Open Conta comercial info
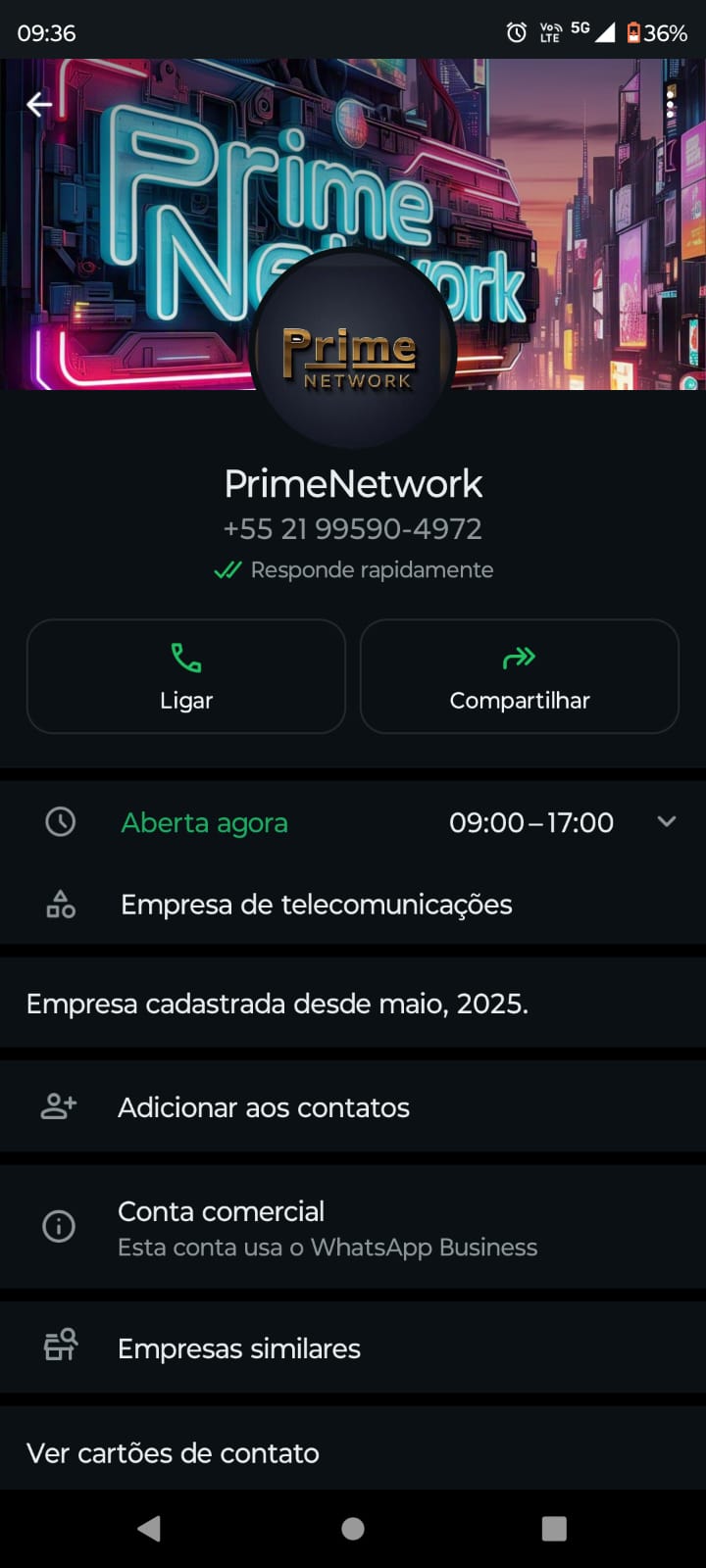 click(x=328, y=1227)
